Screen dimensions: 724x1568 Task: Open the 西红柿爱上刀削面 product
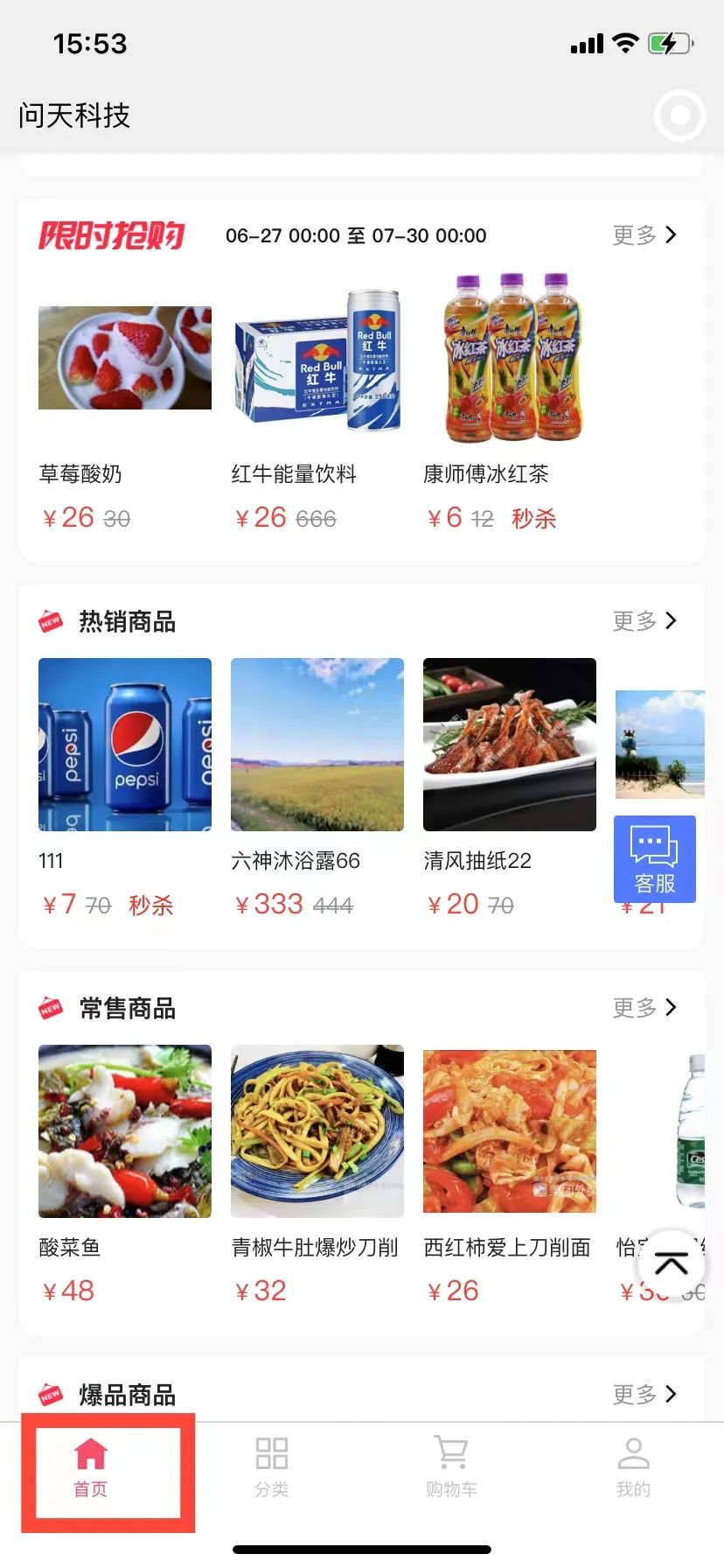tap(510, 1131)
